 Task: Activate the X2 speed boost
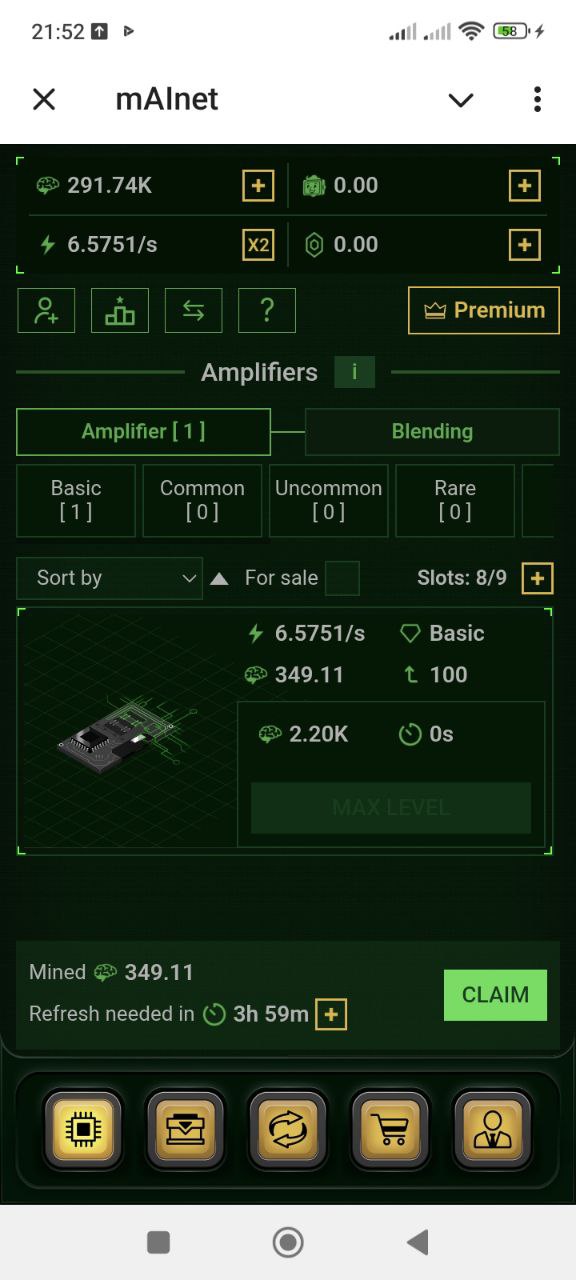tap(259, 245)
